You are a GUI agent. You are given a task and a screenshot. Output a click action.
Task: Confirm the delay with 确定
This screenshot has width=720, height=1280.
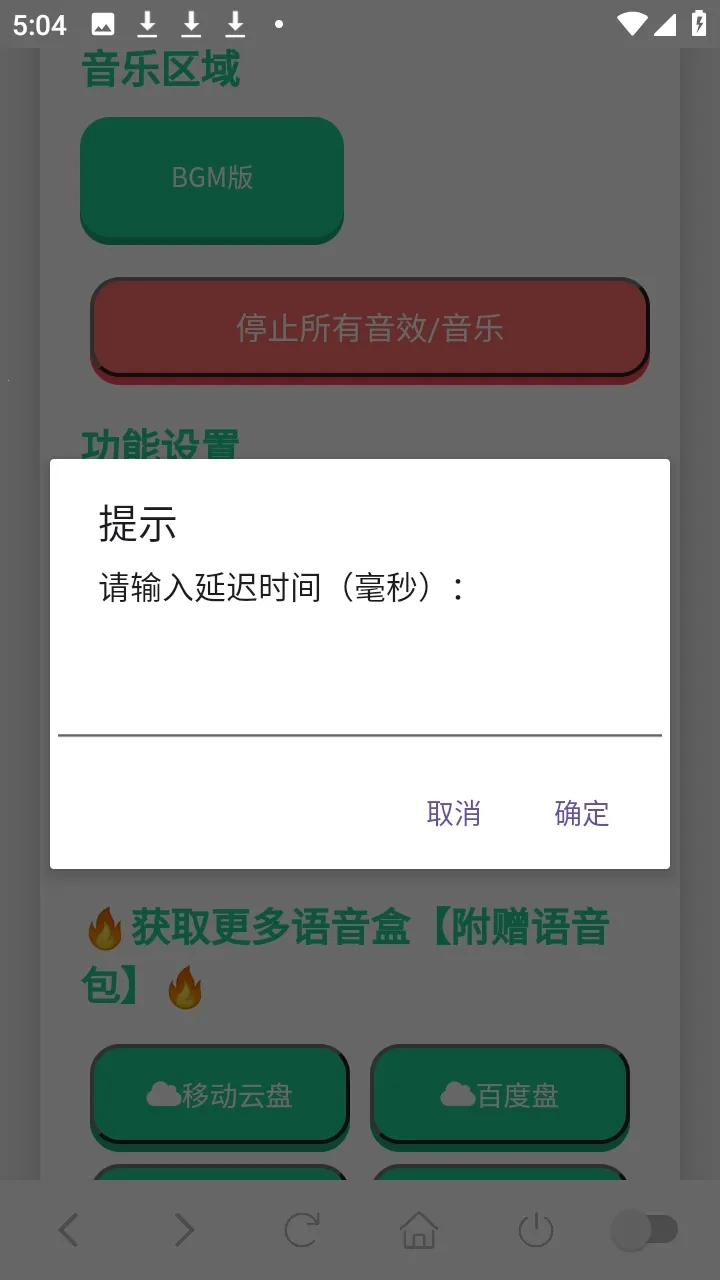coord(581,813)
